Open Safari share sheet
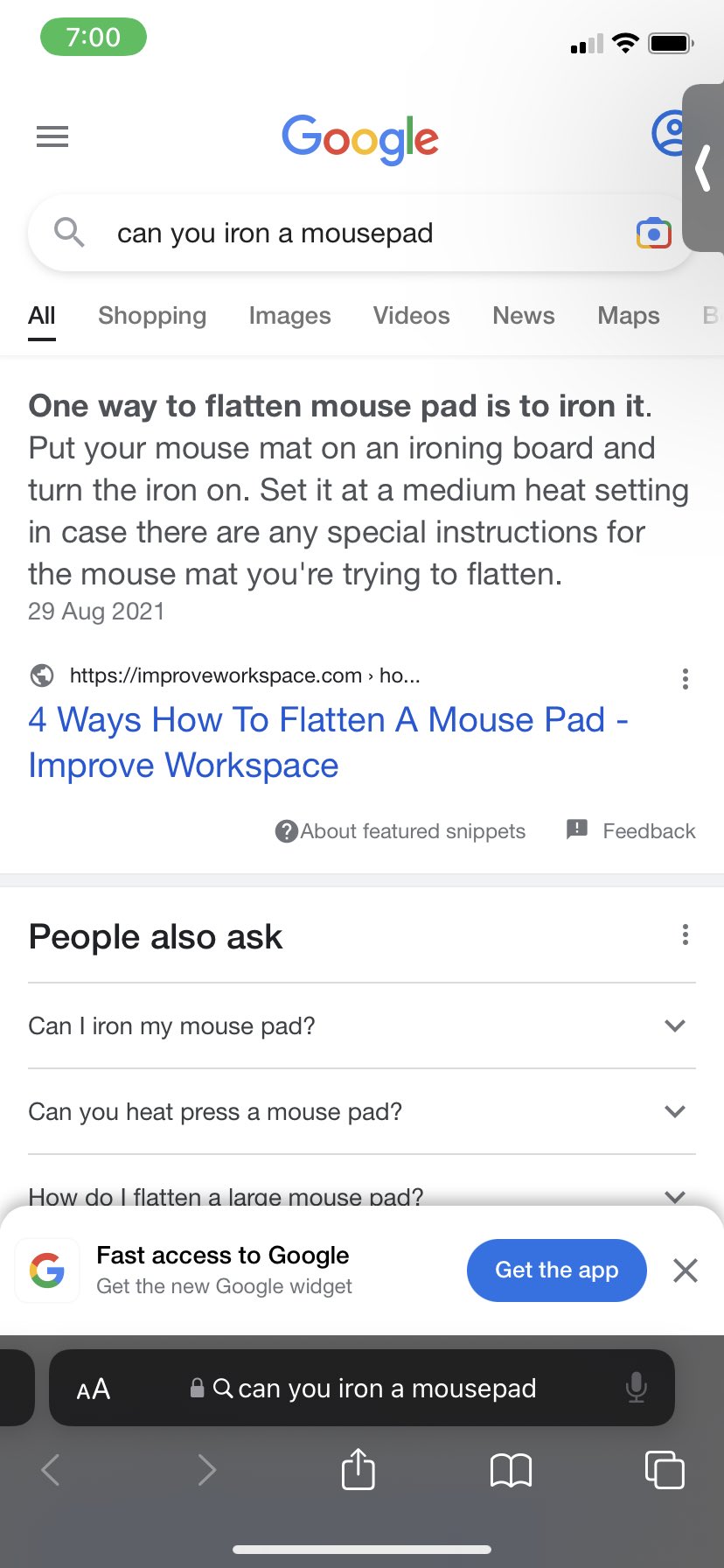Viewport: 724px width, 1568px height. pos(358,1469)
